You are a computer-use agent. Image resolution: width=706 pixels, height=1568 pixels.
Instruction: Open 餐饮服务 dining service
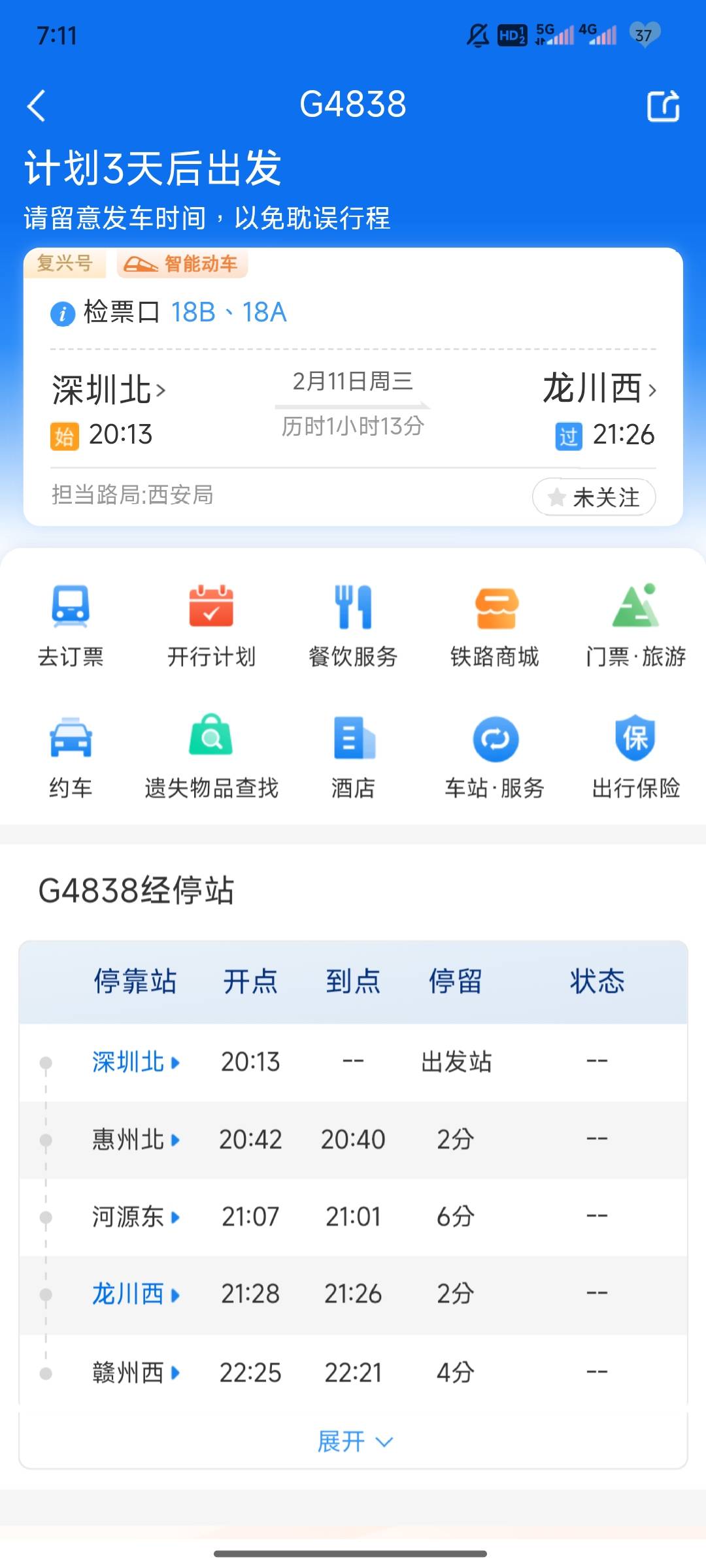pyautogui.click(x=353, y=625)
